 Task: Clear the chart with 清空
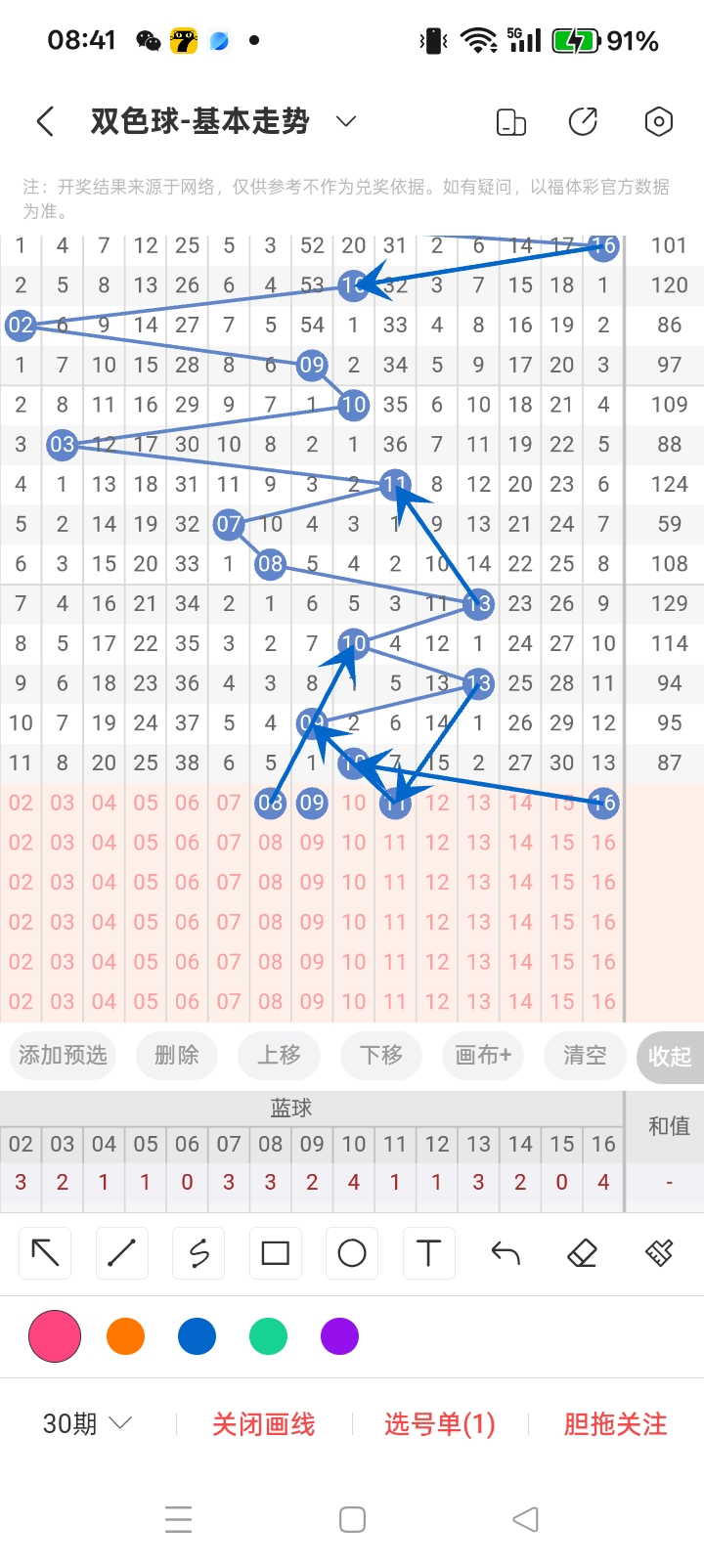pos(585,1056)
